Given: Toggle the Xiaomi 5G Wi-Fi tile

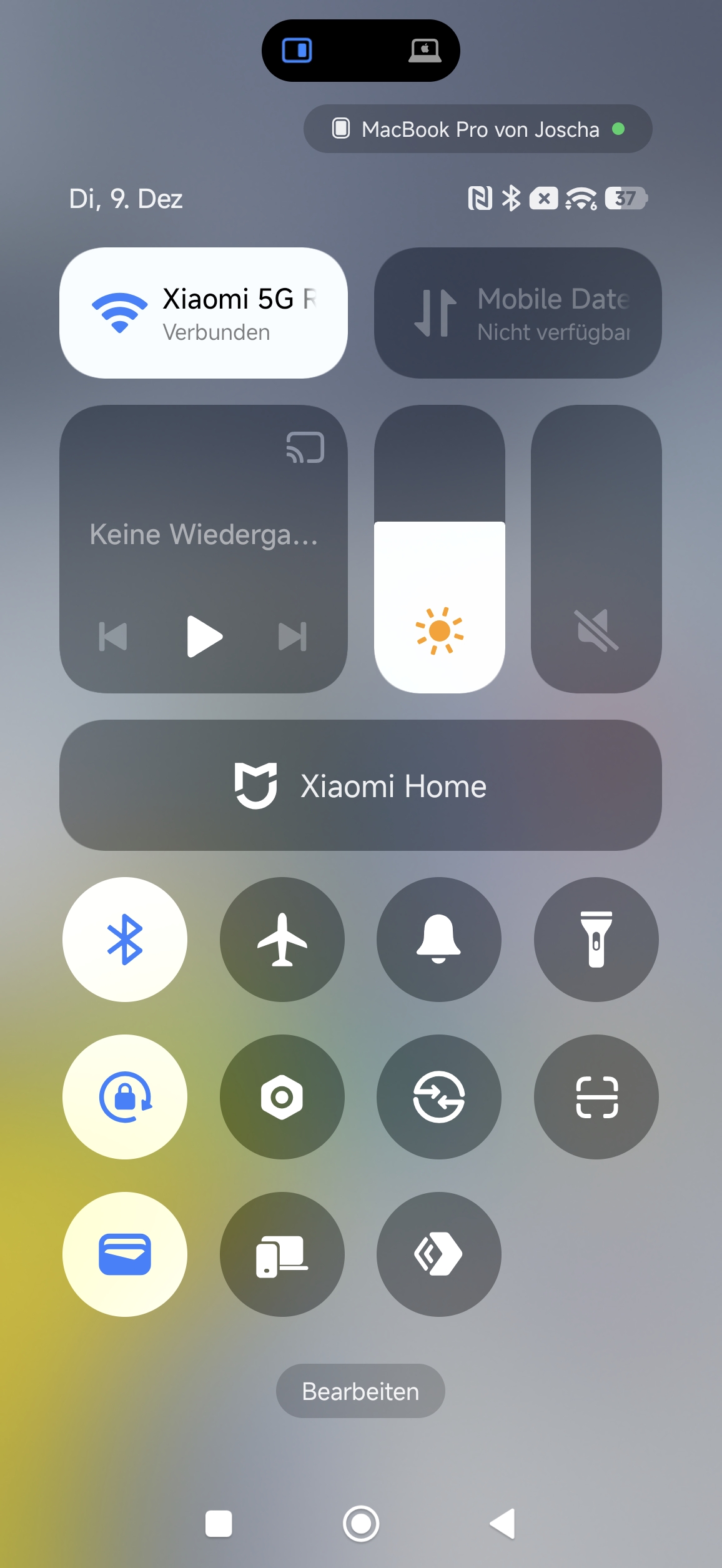Looking at the screenshot, I should [203, 313].
